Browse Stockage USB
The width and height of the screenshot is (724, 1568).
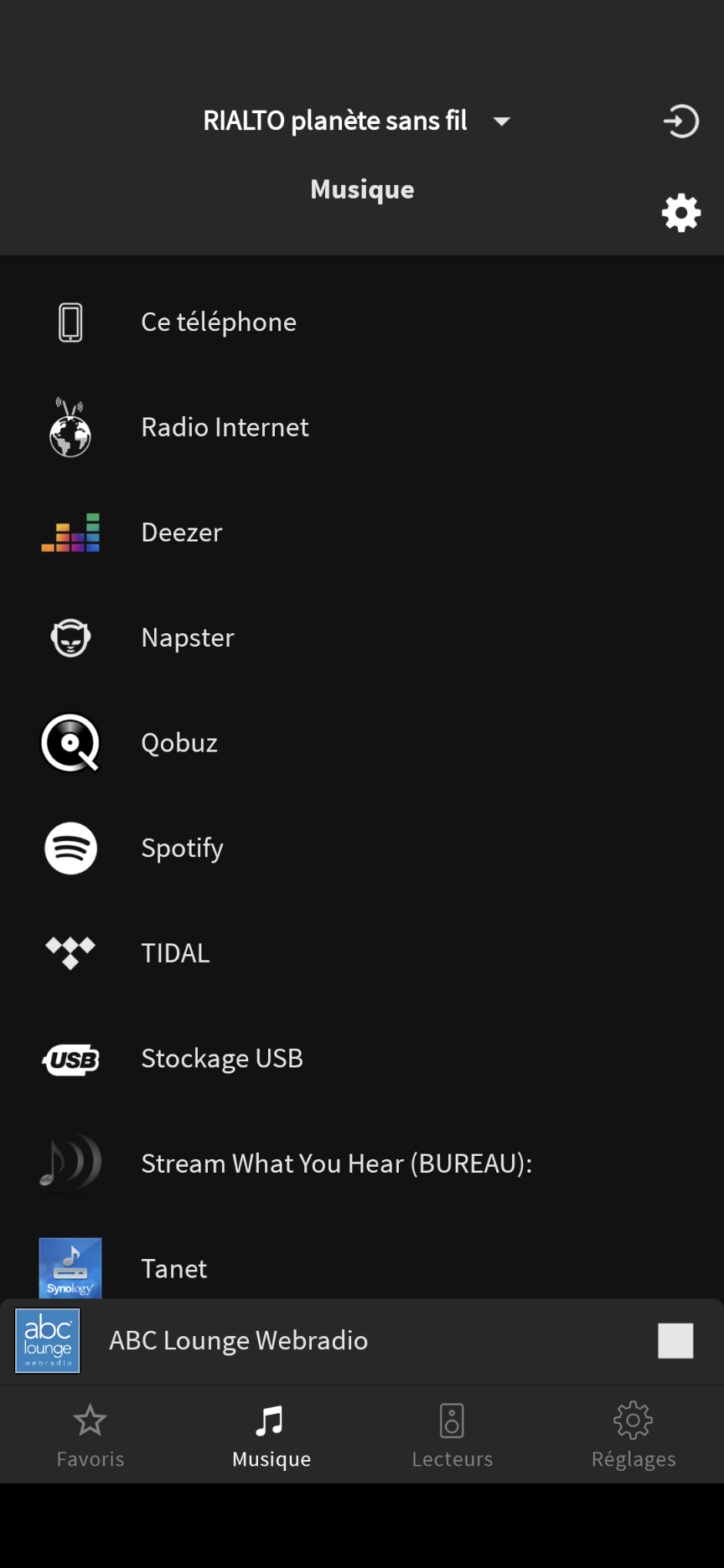[x=362, y=1059]
